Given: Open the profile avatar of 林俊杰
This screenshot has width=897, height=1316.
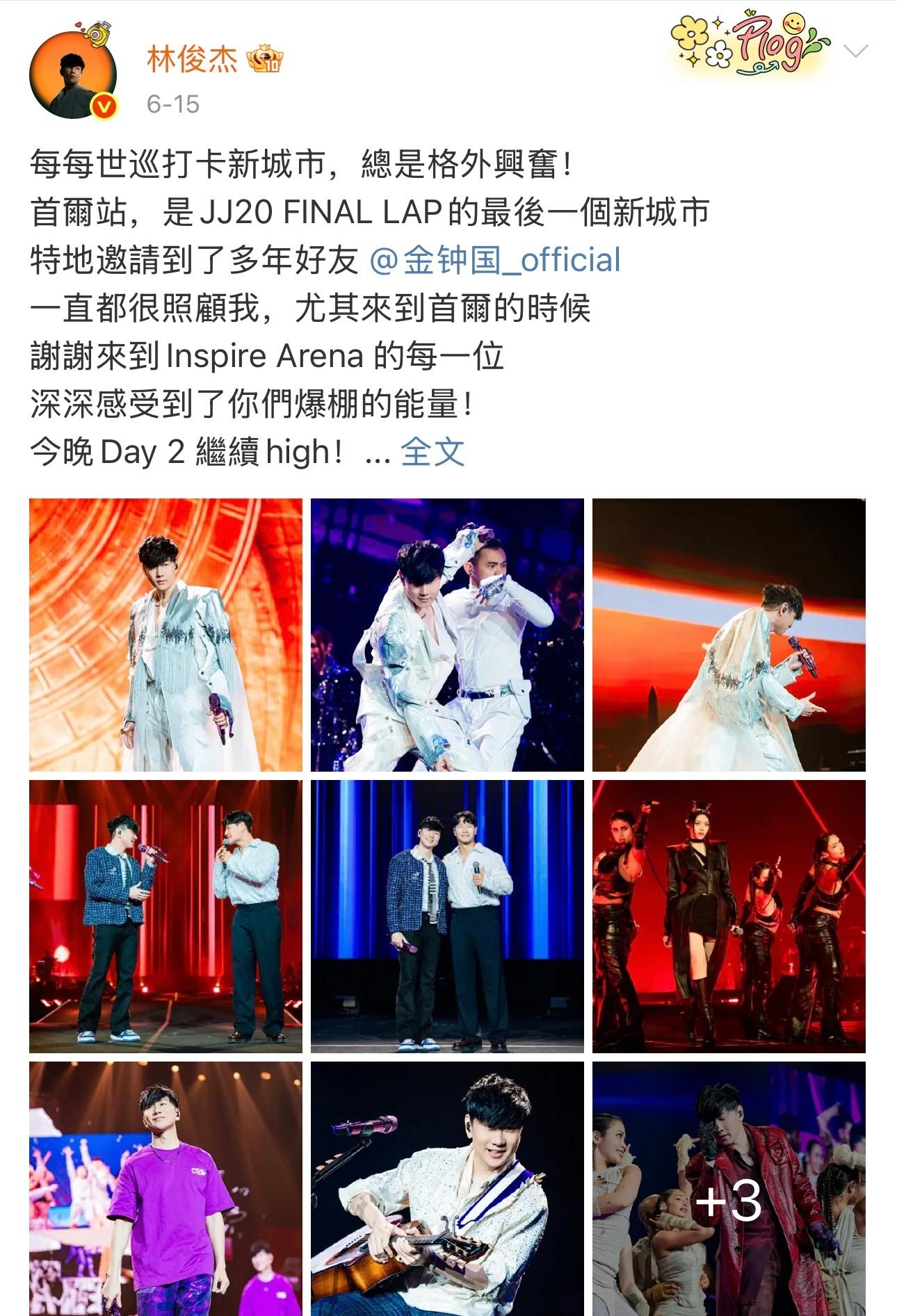Looking at the screenshot, I should pyautogui.click(x=72, y=74).
